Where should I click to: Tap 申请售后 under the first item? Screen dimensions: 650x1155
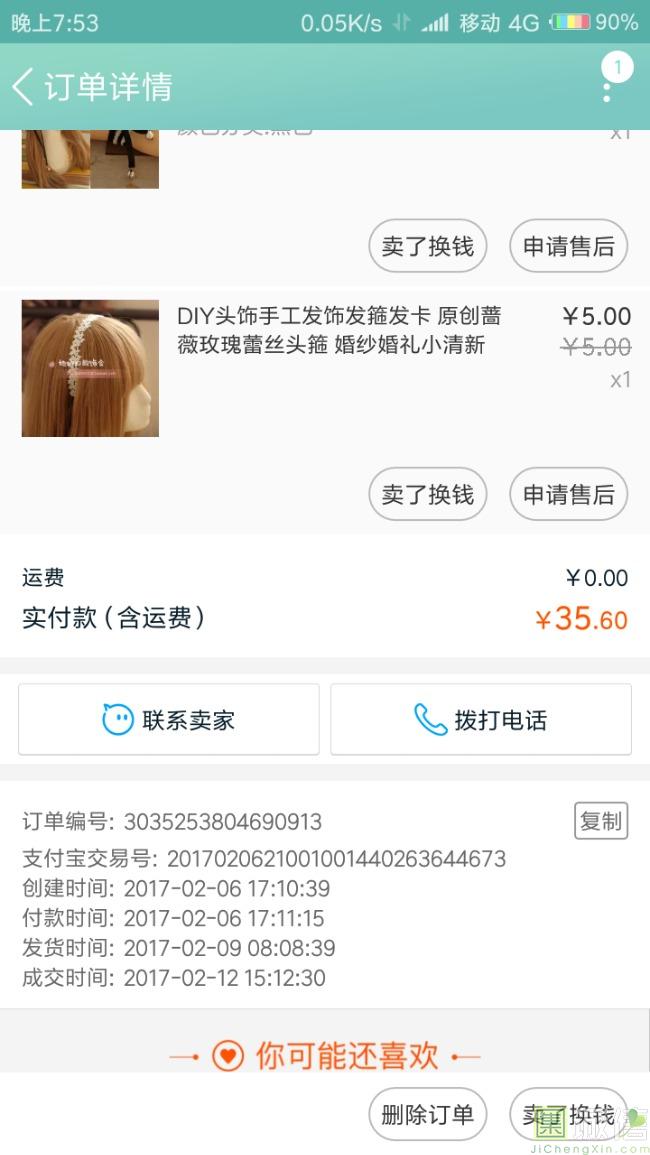568,246
